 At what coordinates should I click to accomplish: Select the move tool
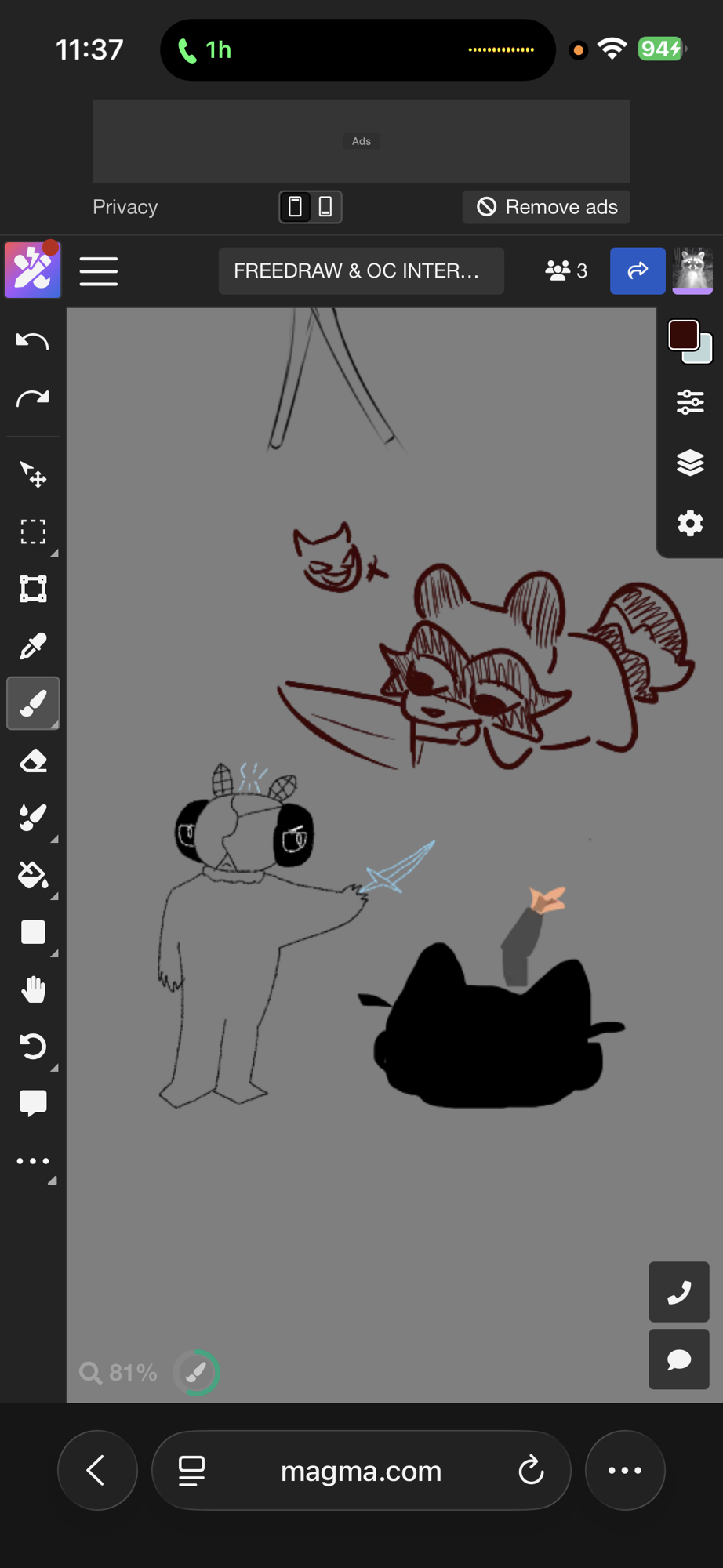click(x=32, y=474)
